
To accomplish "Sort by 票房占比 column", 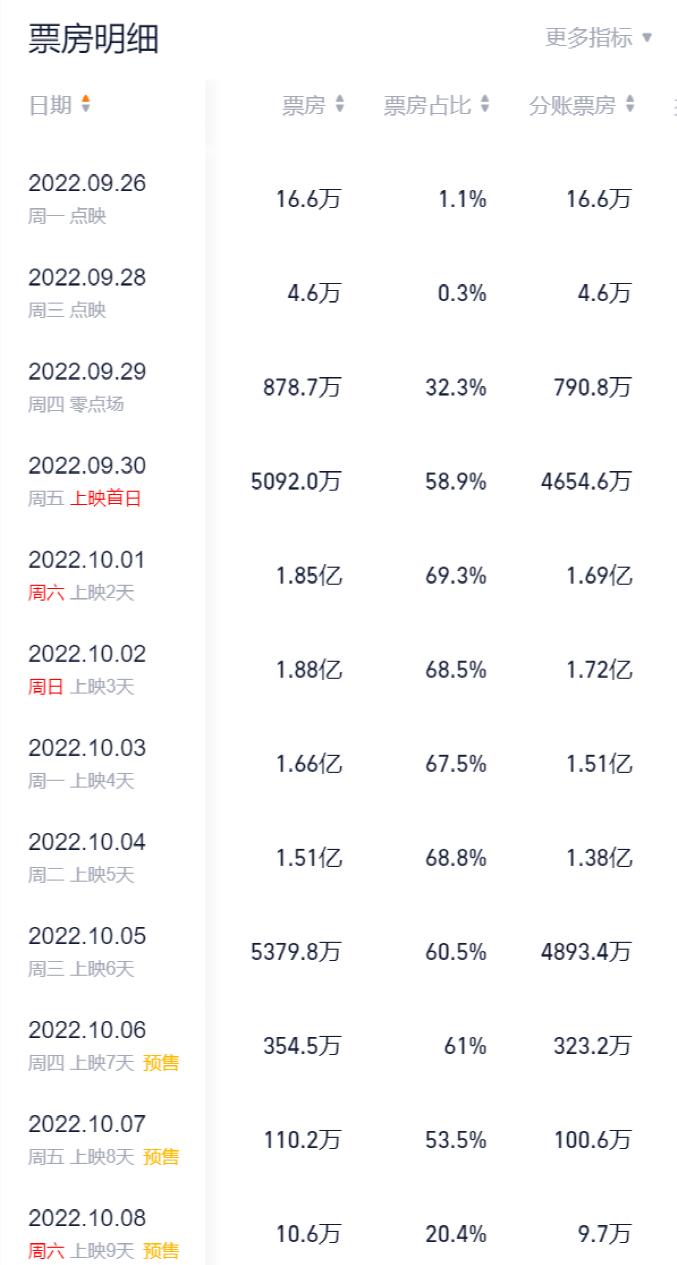I will click(x=437, y=105).
